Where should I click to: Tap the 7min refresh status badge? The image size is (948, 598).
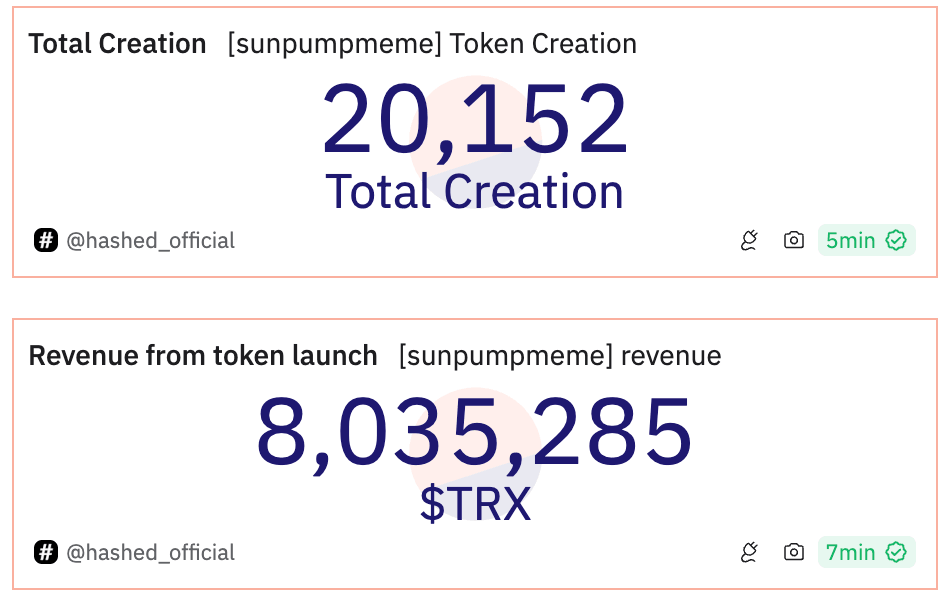[x=866, y=552]
